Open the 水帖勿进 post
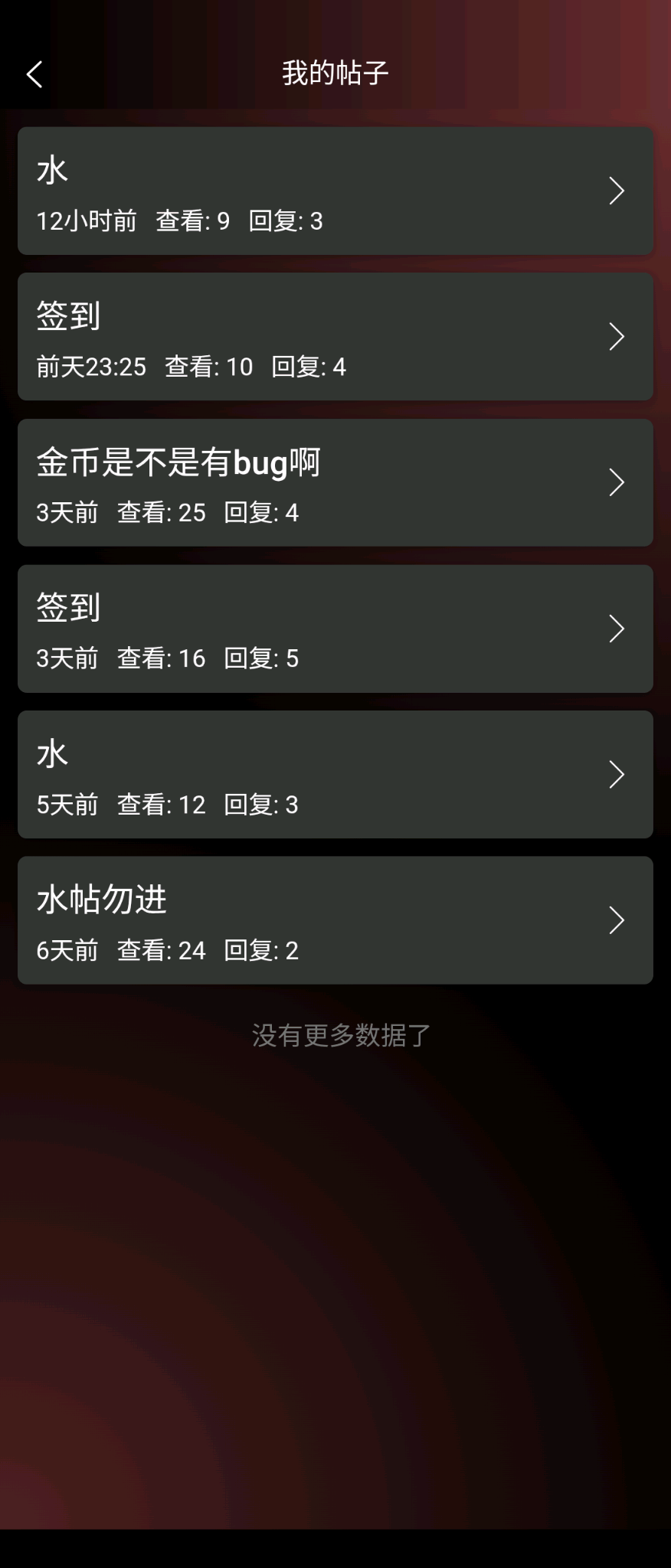The width and height of the screenshot is (671, 1568). click(306, 919)
